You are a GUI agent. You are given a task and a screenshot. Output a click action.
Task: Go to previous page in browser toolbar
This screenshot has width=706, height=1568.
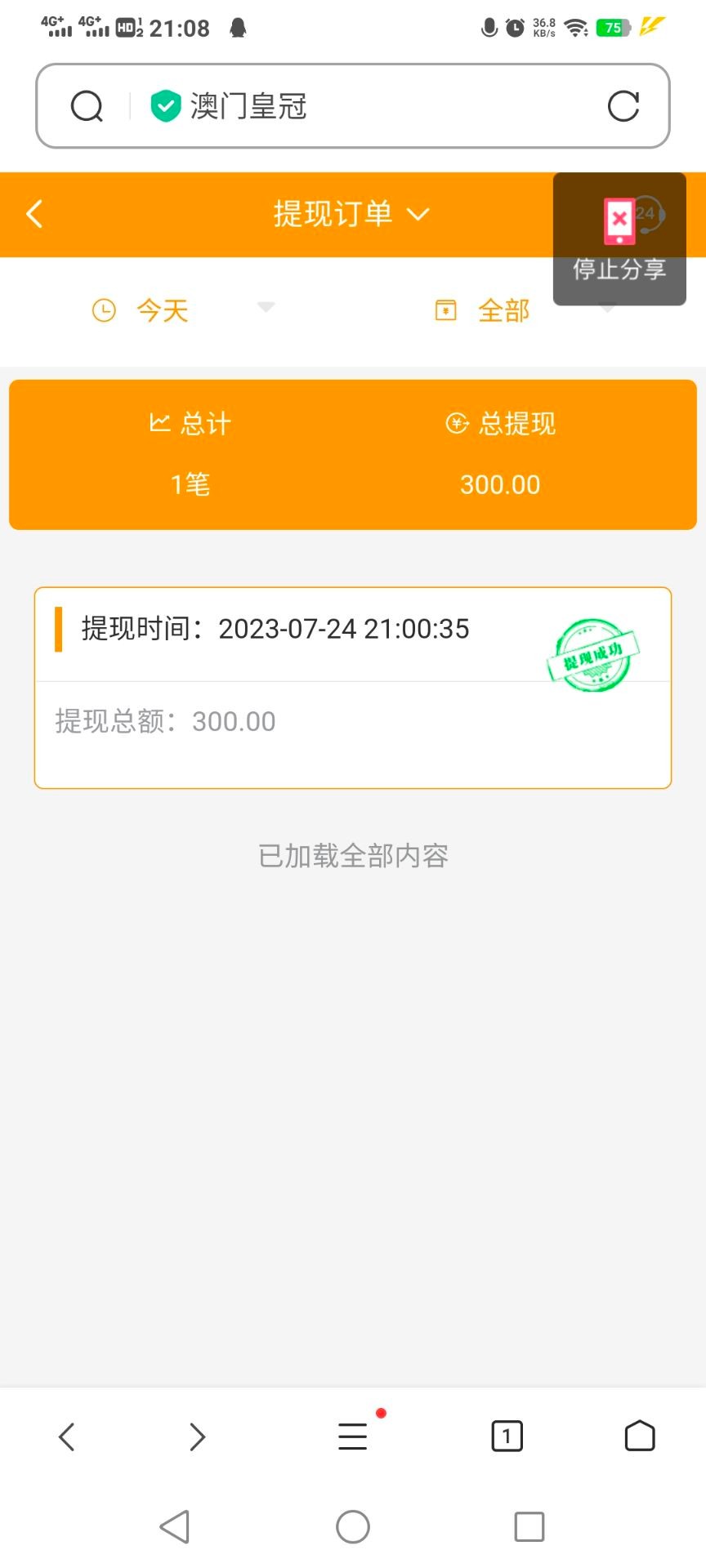pos(67,1437)
